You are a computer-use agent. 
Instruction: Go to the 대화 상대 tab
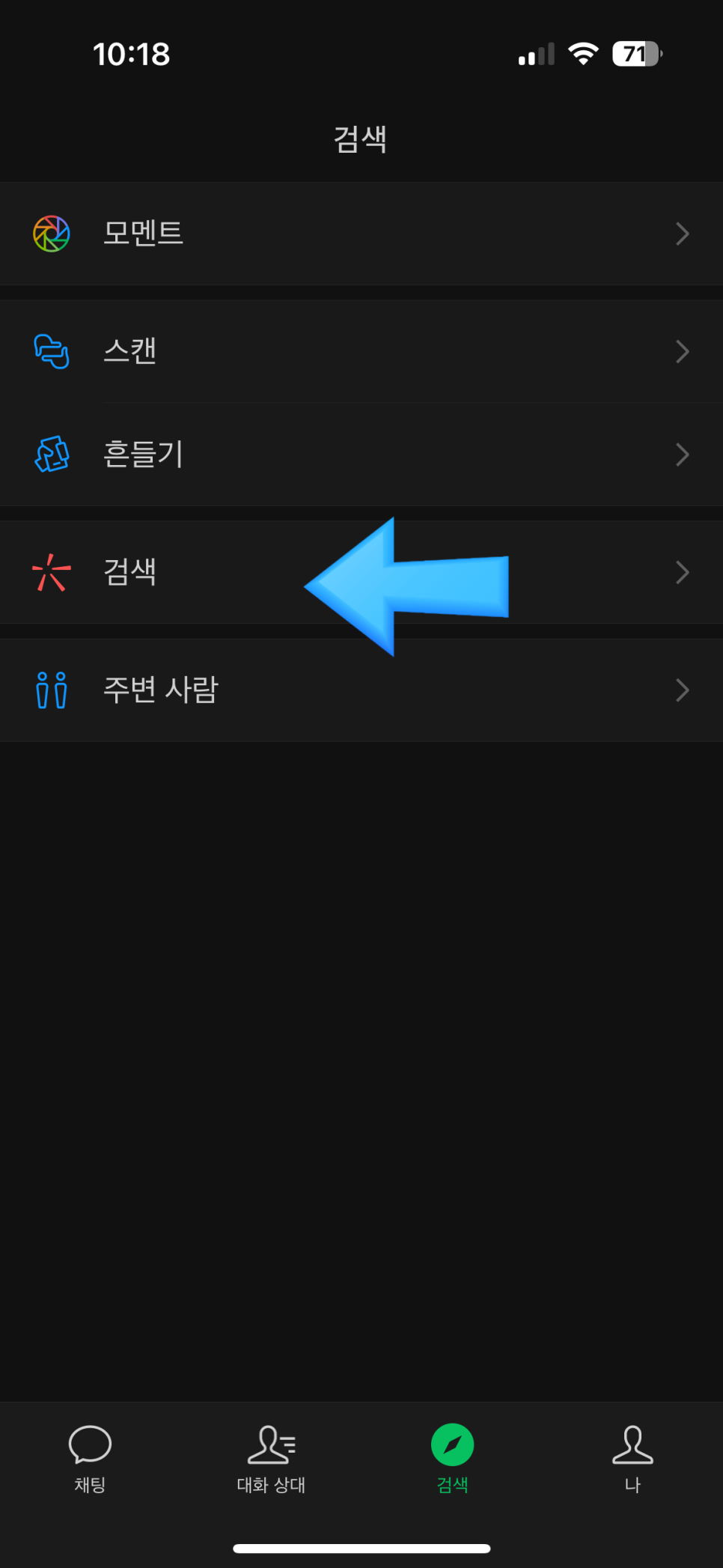[271, 1457]
